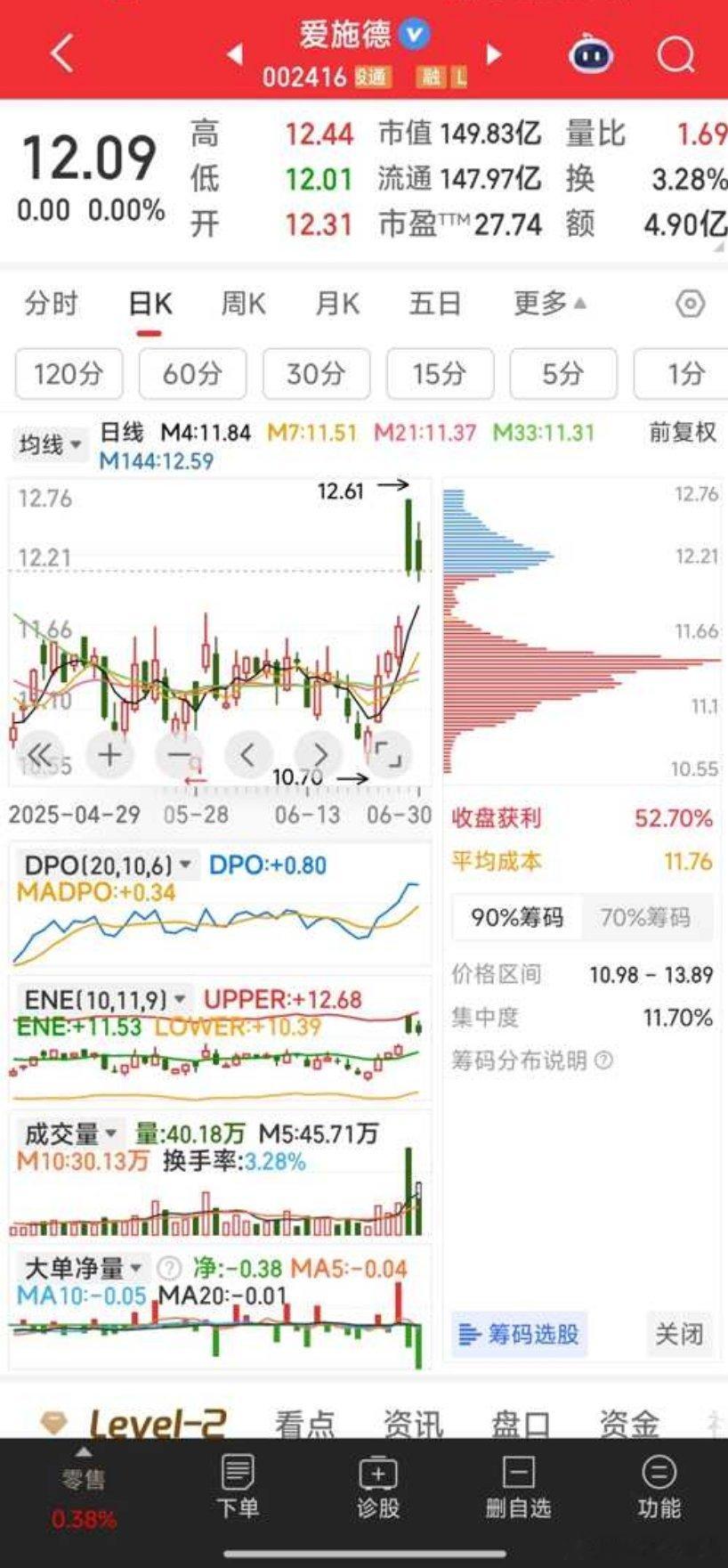Image resolution: width=728 pixels, height=1568 pixels.
Task: Select the 15分 interval chip
Action: (440, 374)
